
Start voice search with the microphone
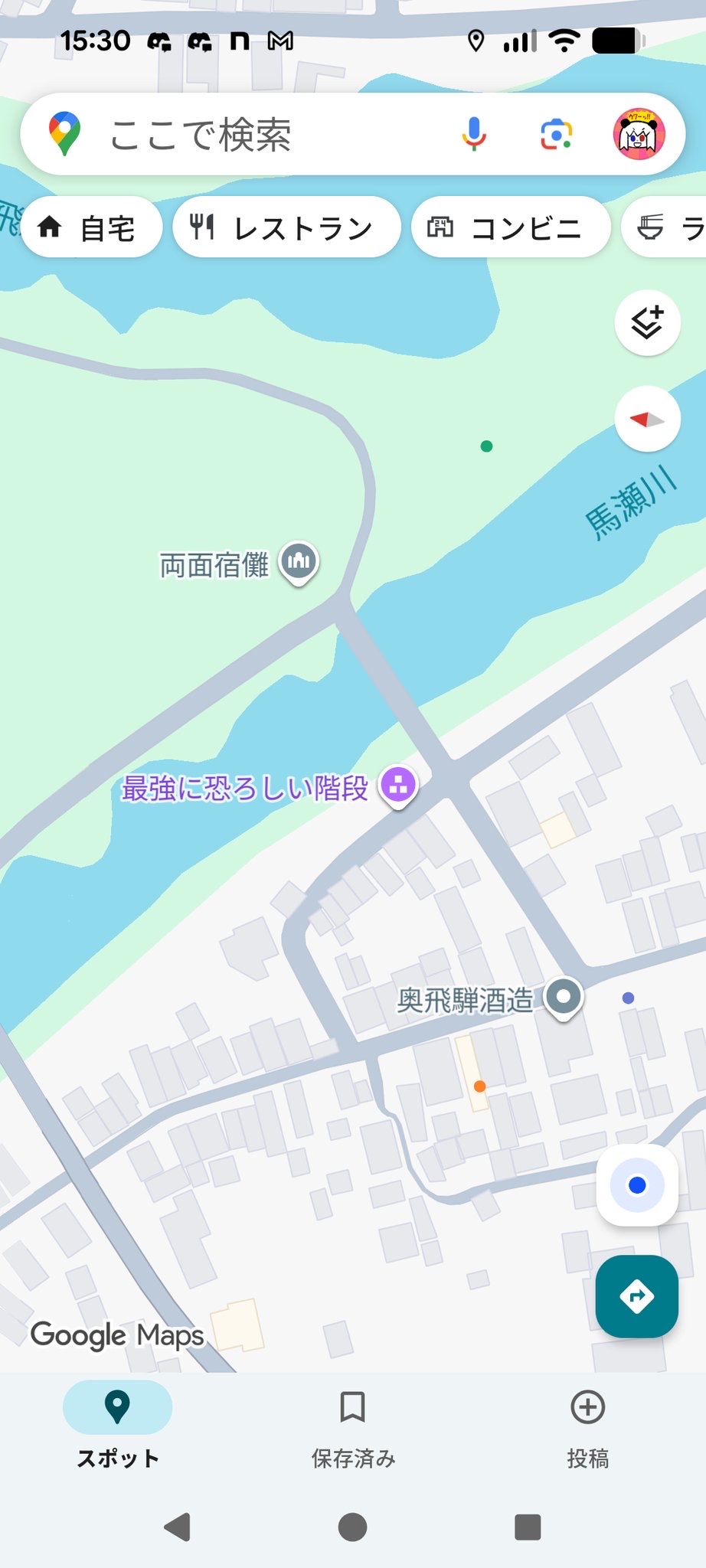point(474,134)
